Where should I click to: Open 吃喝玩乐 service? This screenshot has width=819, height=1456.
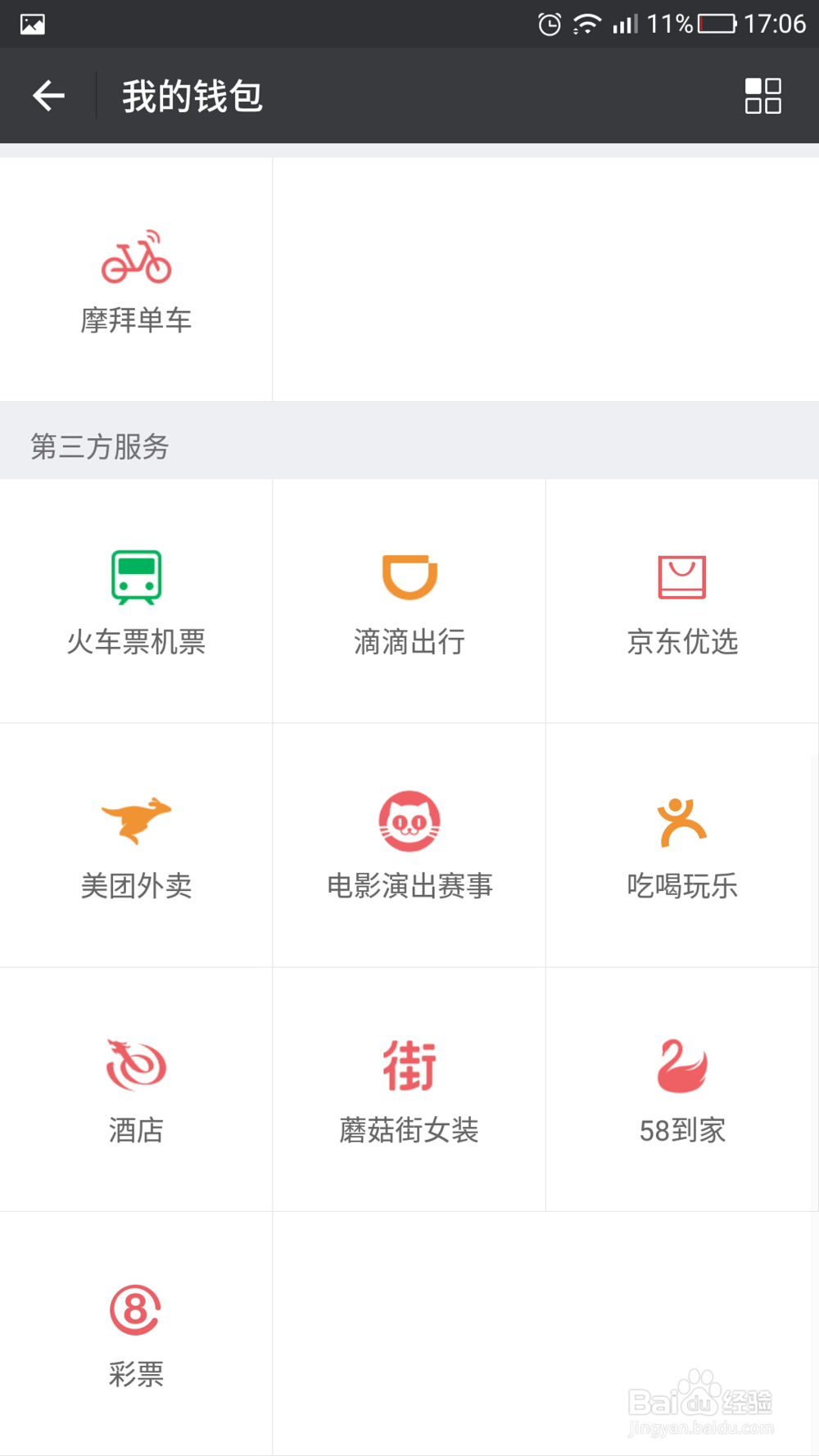coord(682,845)
